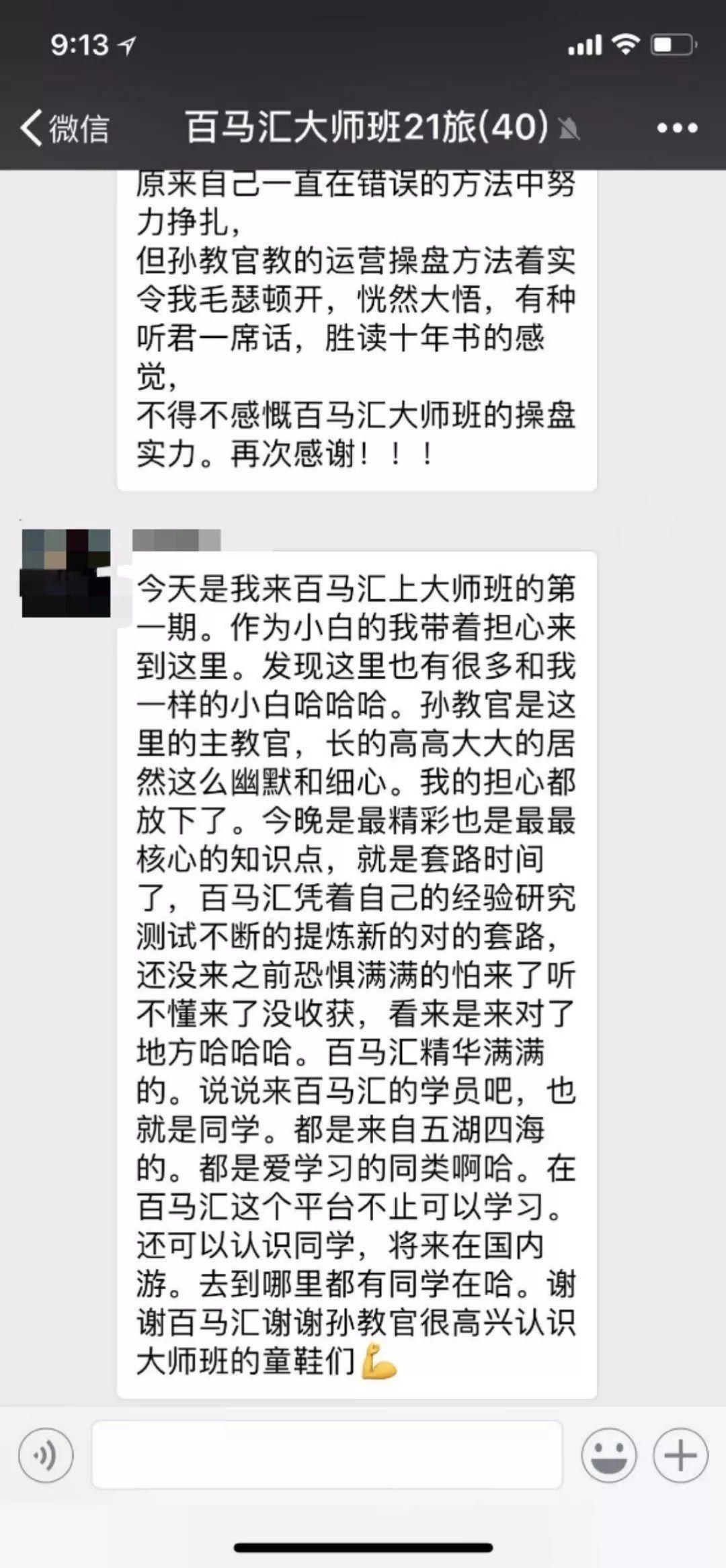Go back to the 微信 chat list
Viewport: 726px width, 1568px height.
[64, 128]
